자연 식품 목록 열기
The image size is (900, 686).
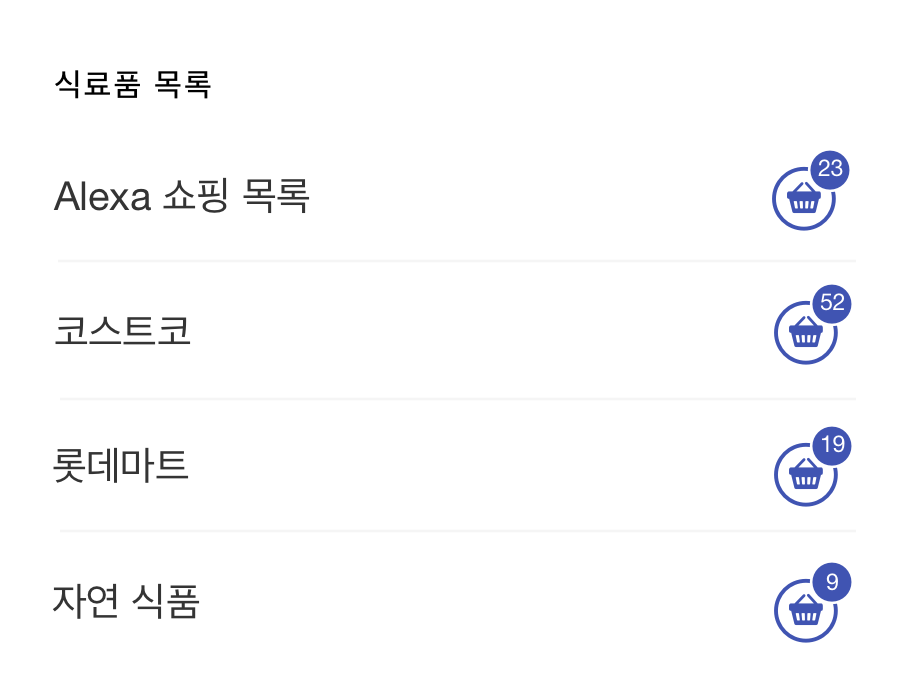coord(126,602)
